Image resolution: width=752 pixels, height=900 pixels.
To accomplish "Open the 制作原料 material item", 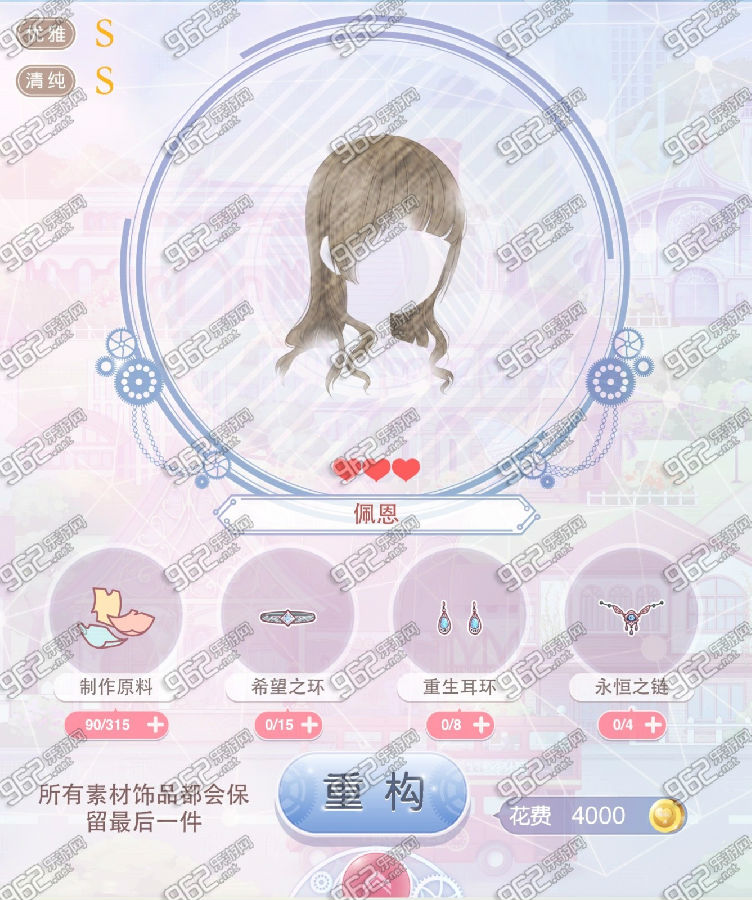I will pyautogui.click(x=116, y=617).
